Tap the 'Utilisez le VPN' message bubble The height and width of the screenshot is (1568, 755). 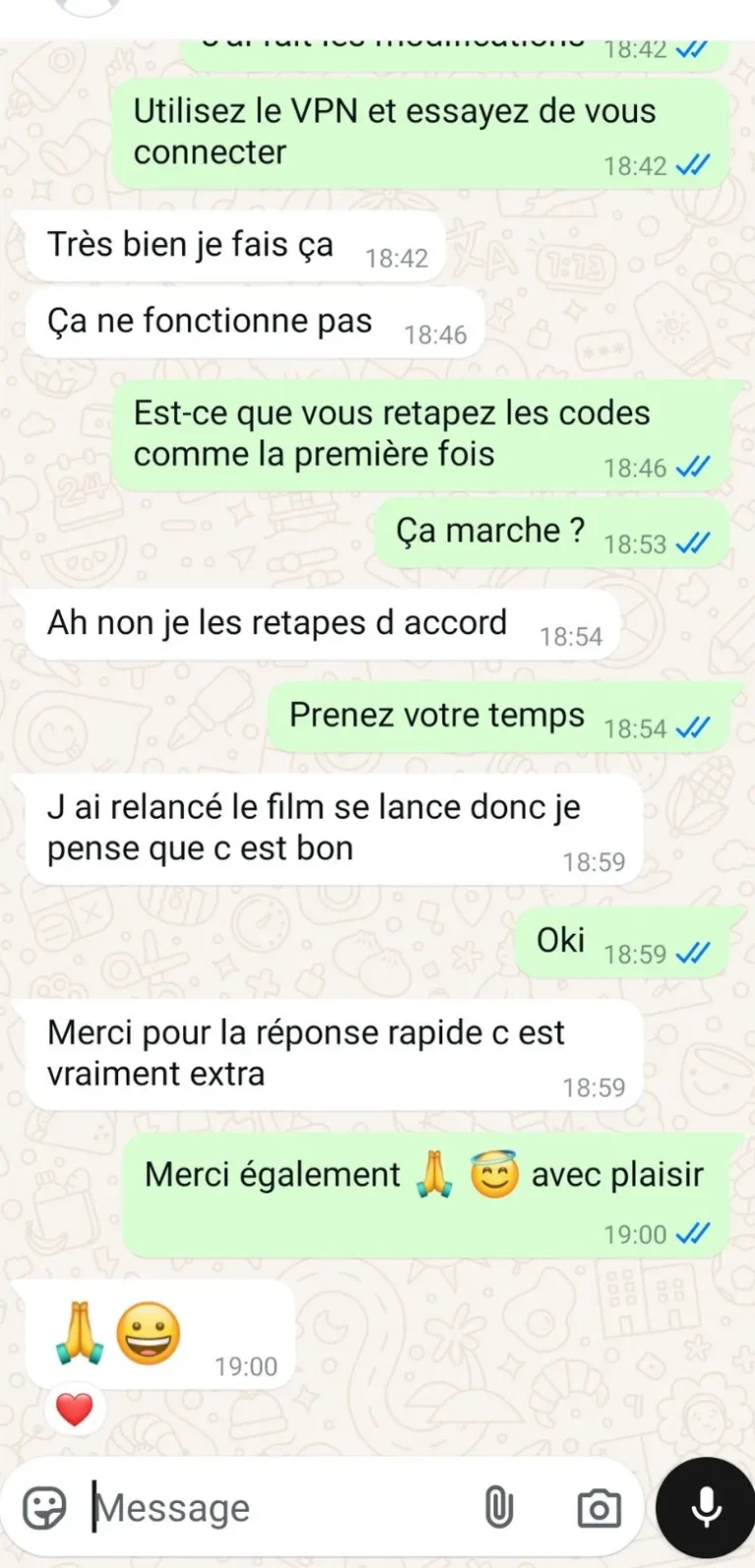[423, 131]
